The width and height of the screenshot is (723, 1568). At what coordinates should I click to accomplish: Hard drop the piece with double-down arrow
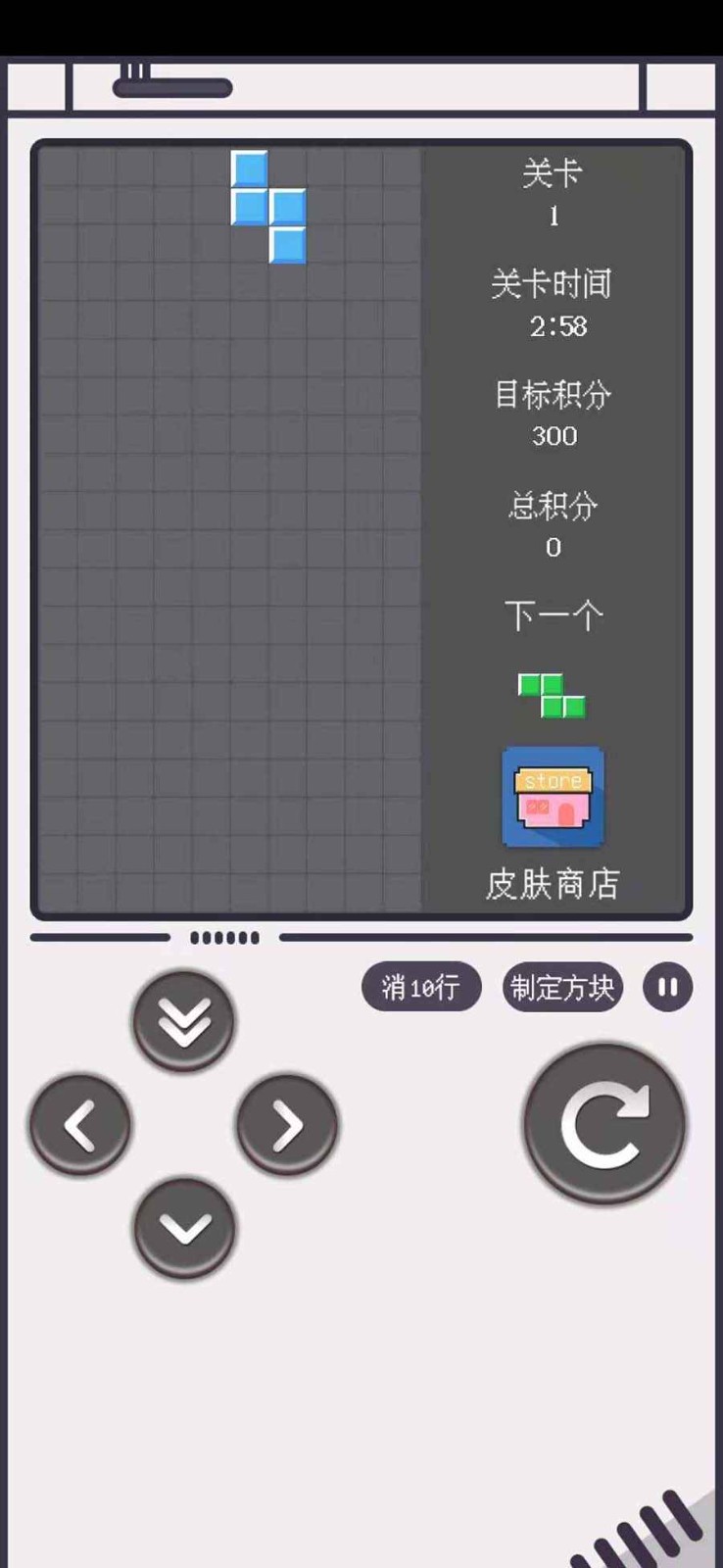pos(183,1020)
